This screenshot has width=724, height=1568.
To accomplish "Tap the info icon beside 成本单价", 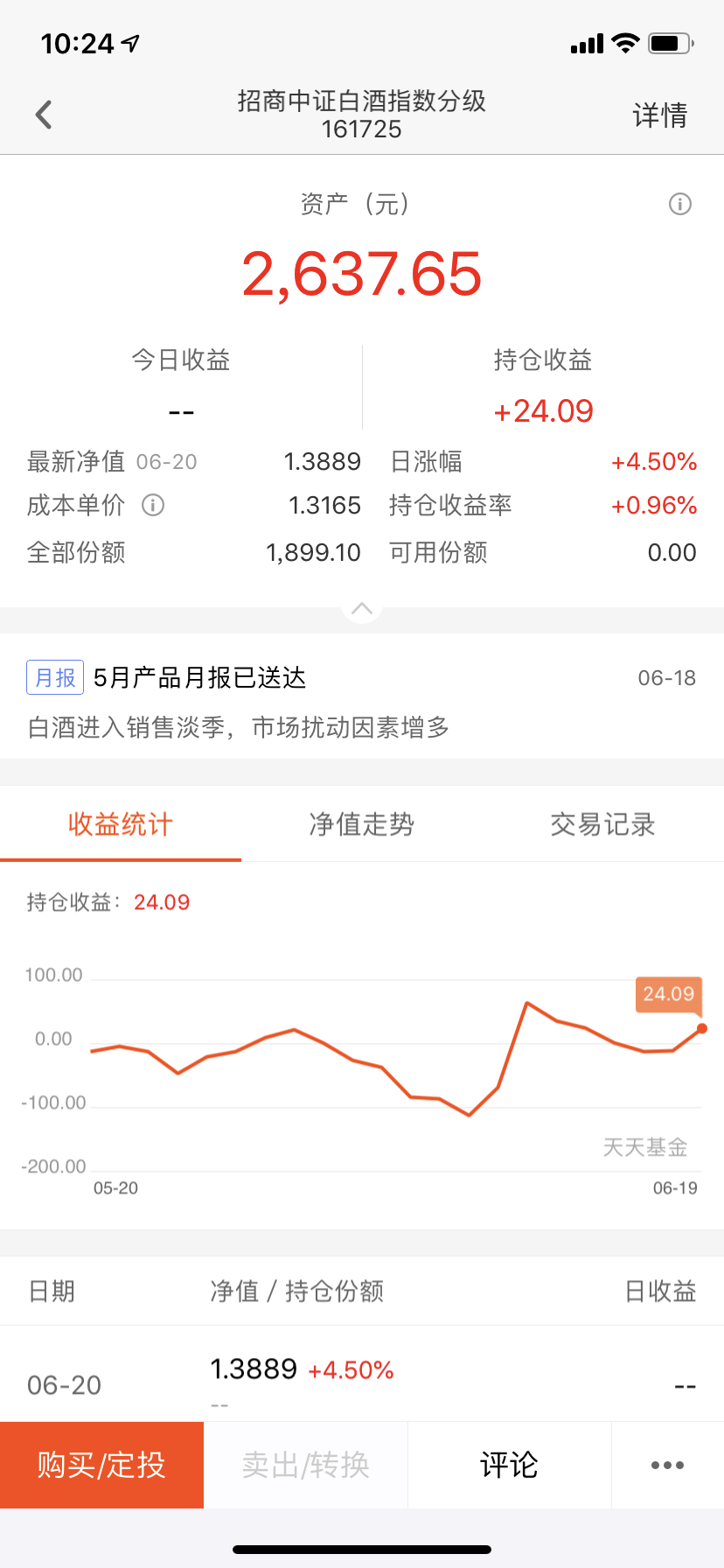I will pos(153,505).
